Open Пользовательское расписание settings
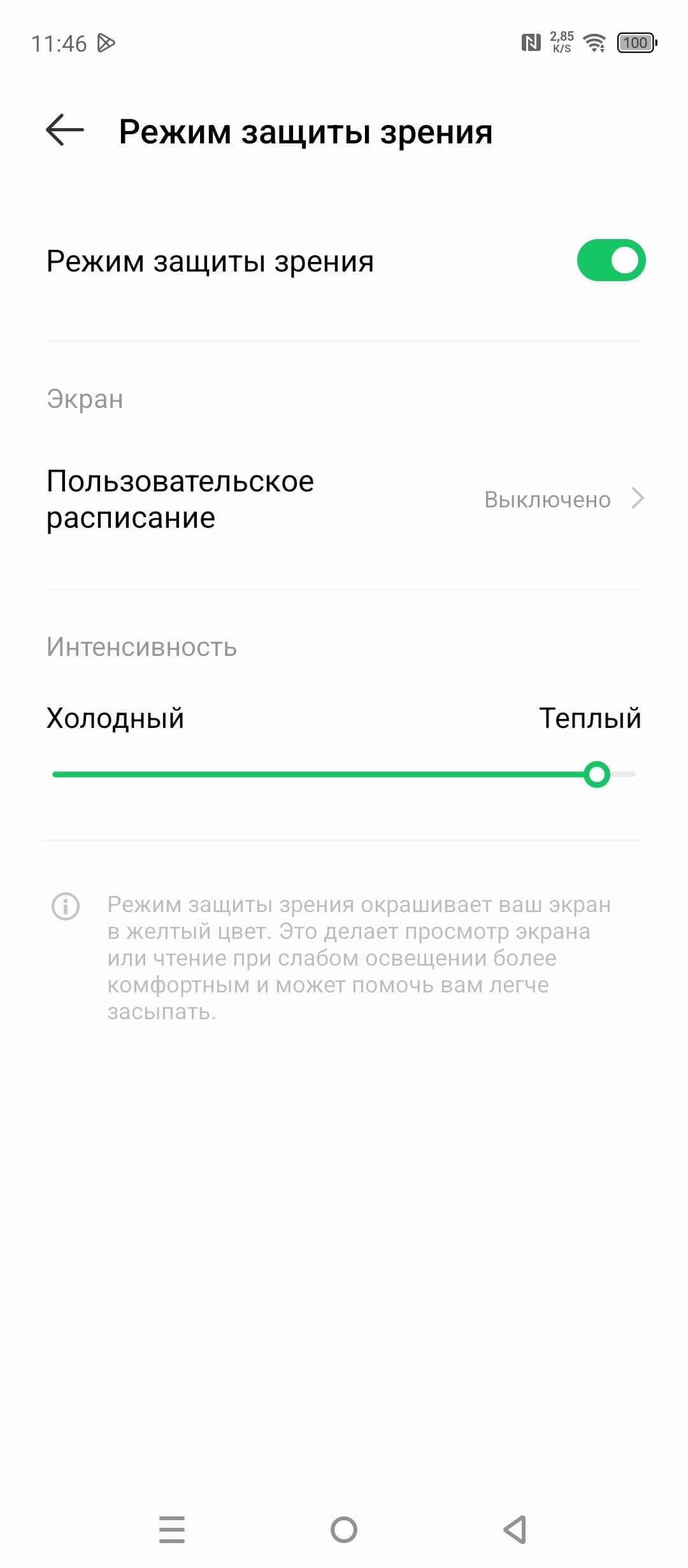 click(344, 499)
